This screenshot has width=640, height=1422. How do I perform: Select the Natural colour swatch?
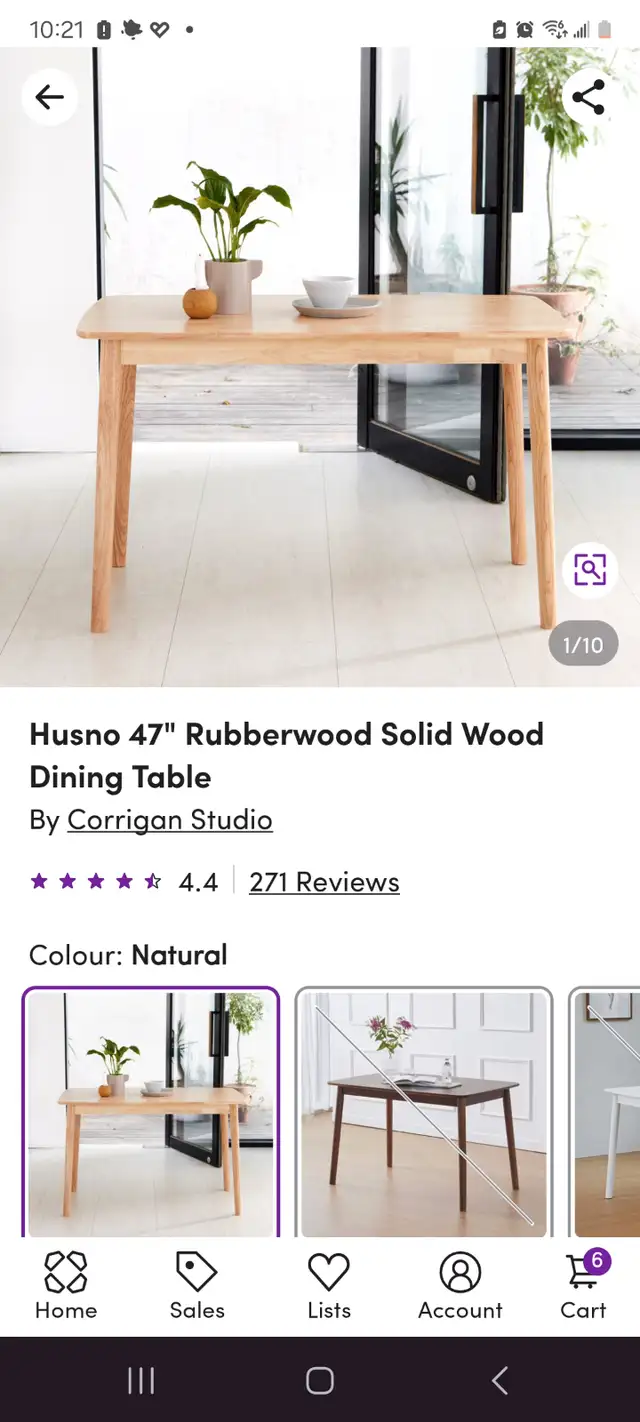[151, 1112]
